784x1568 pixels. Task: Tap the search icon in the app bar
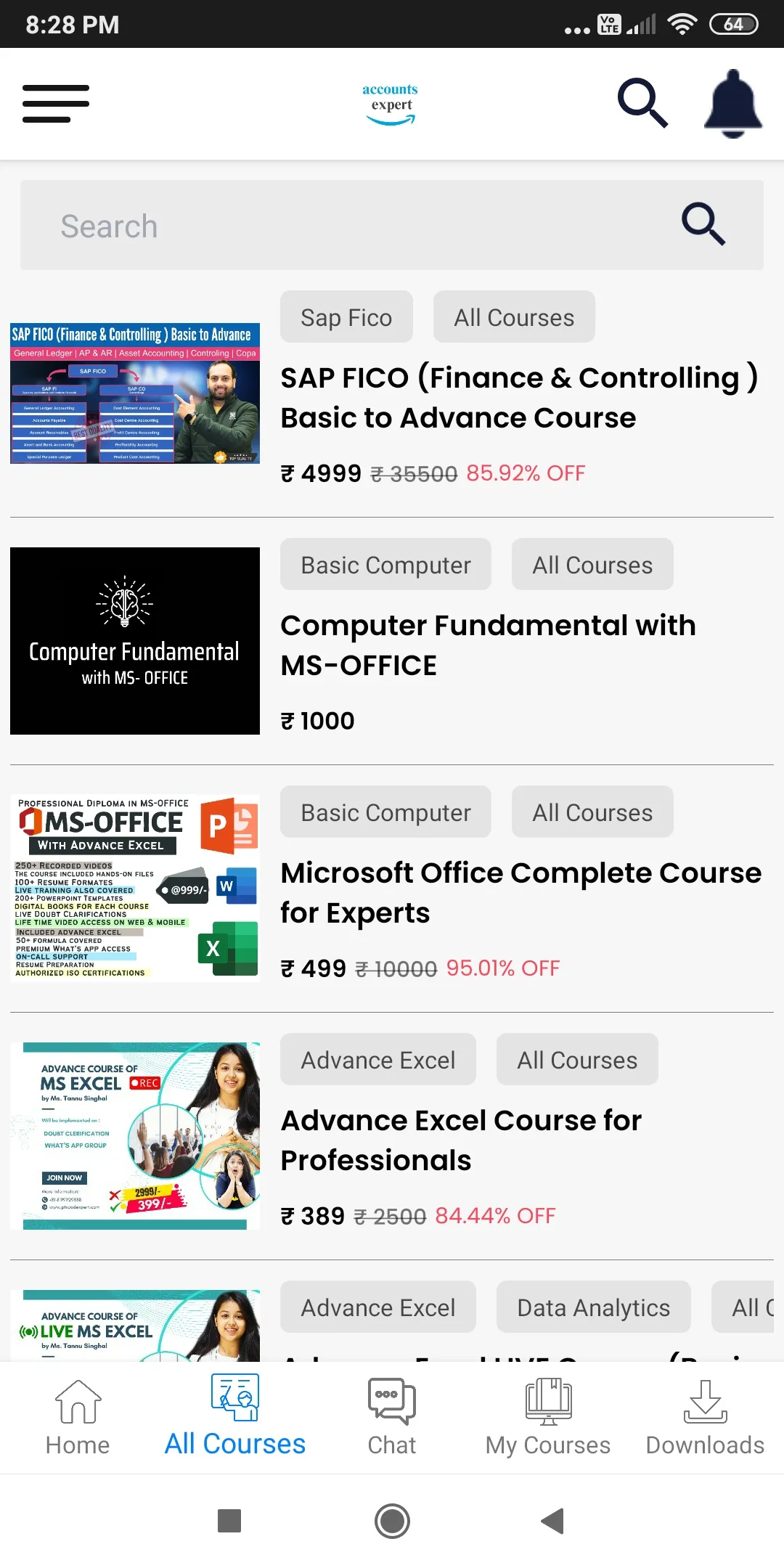pyautogui.click(x=642, y=103)
